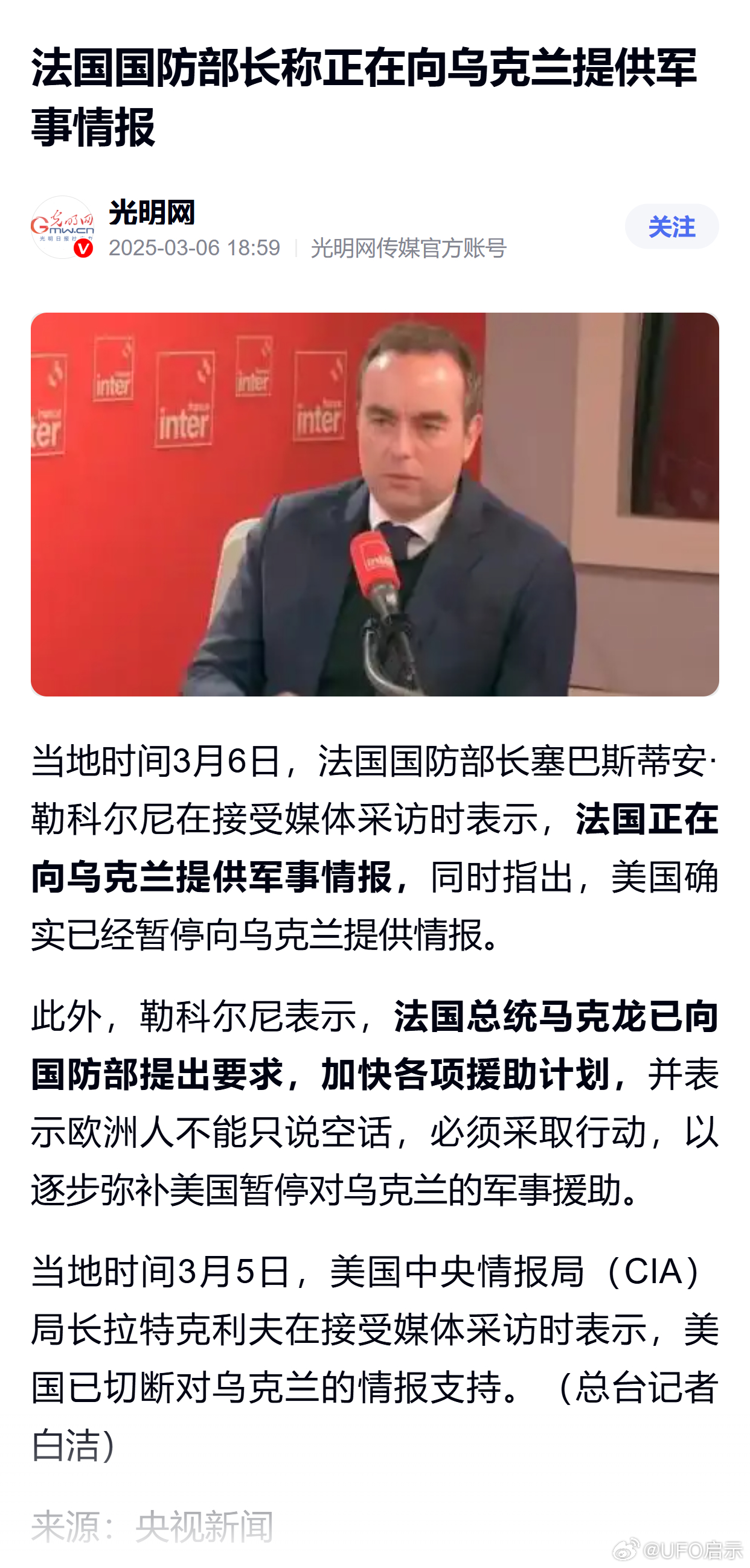Follow the 光明网 account

tap(671, 226)
